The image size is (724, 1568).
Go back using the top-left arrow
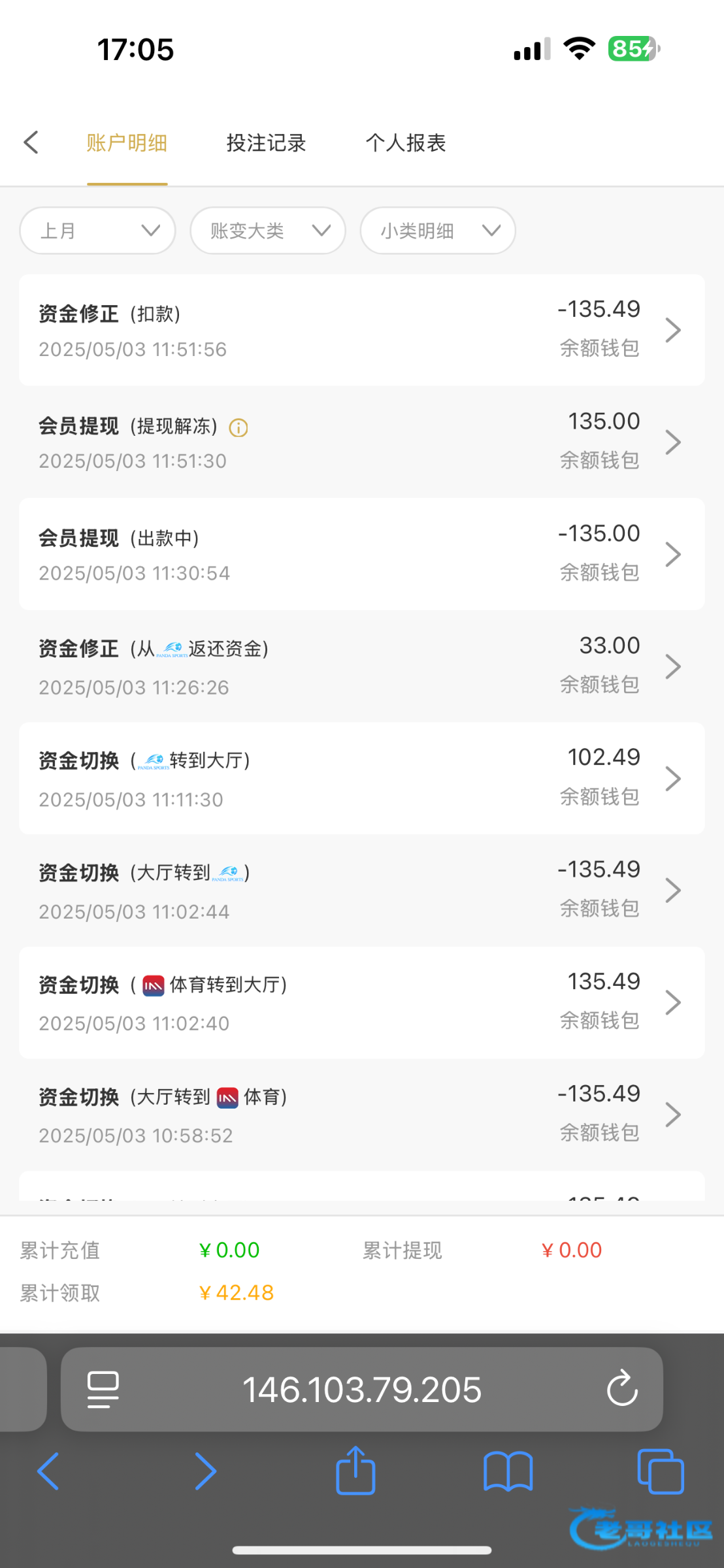tap(31, 142)
